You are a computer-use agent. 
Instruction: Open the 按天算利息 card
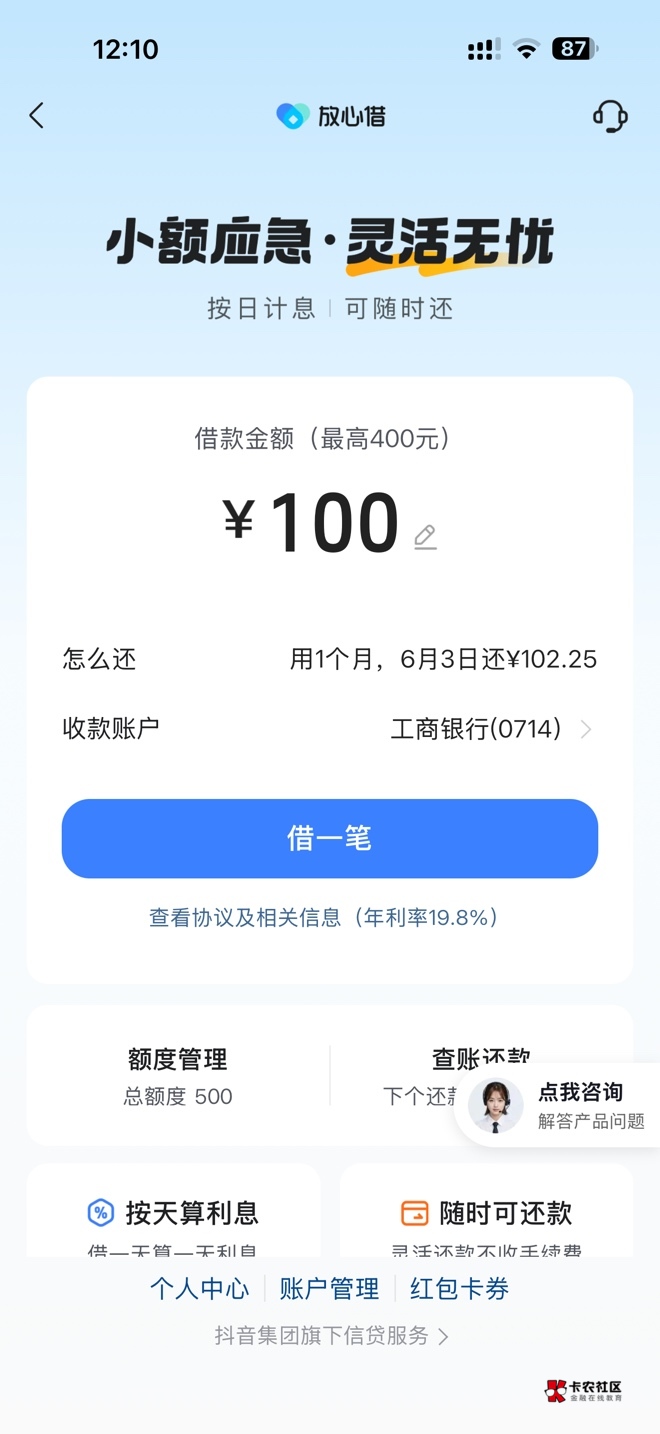tap(174, 1214)
